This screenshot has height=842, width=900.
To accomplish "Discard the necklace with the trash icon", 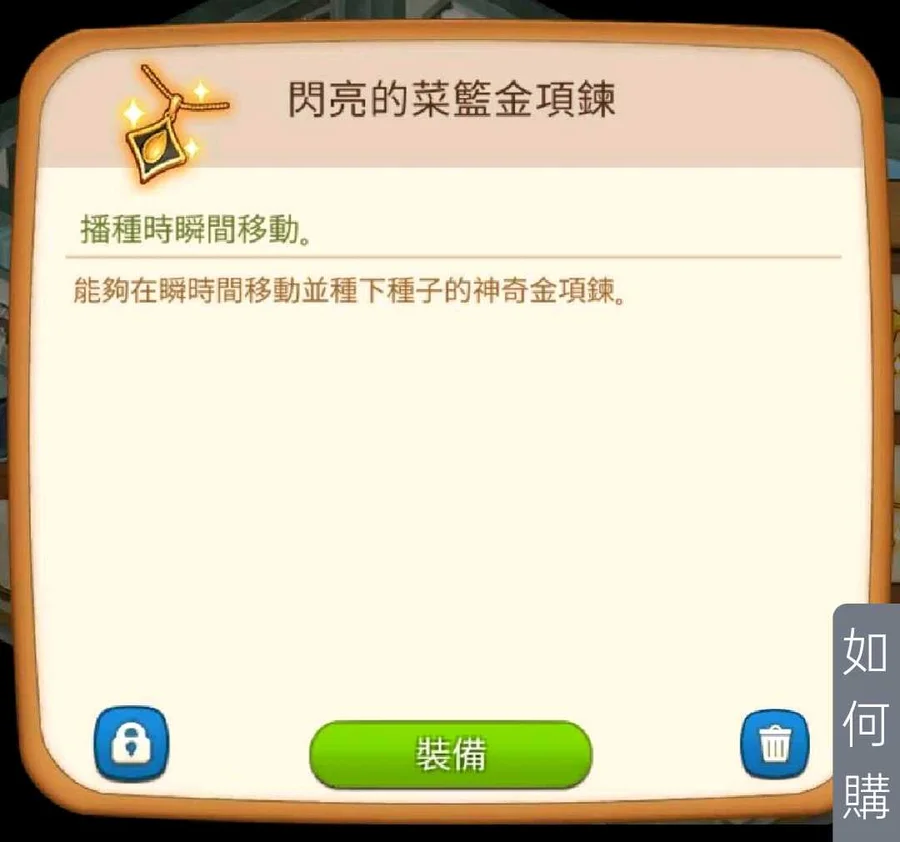I will (x=775, y=744).
